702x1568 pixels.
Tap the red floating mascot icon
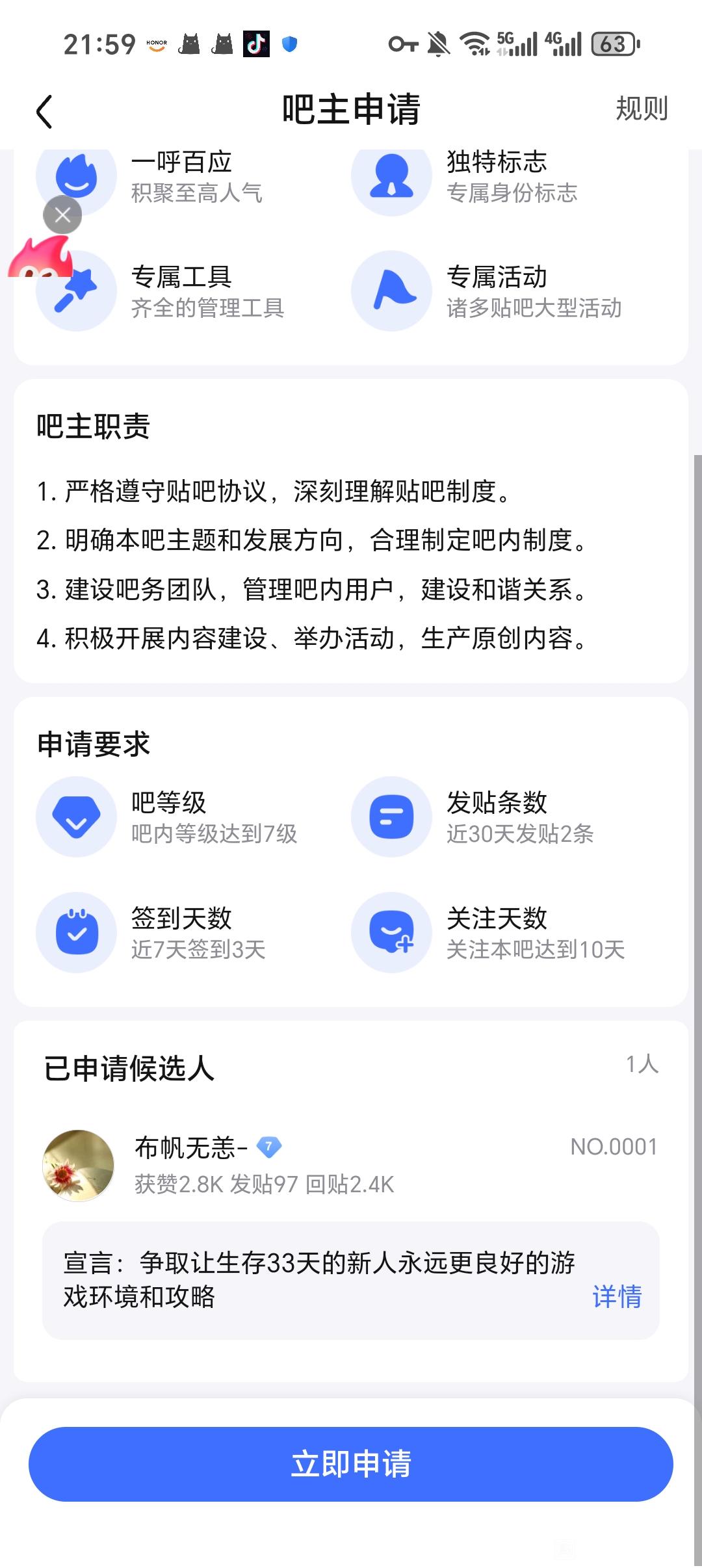click(x=40, y=259)
